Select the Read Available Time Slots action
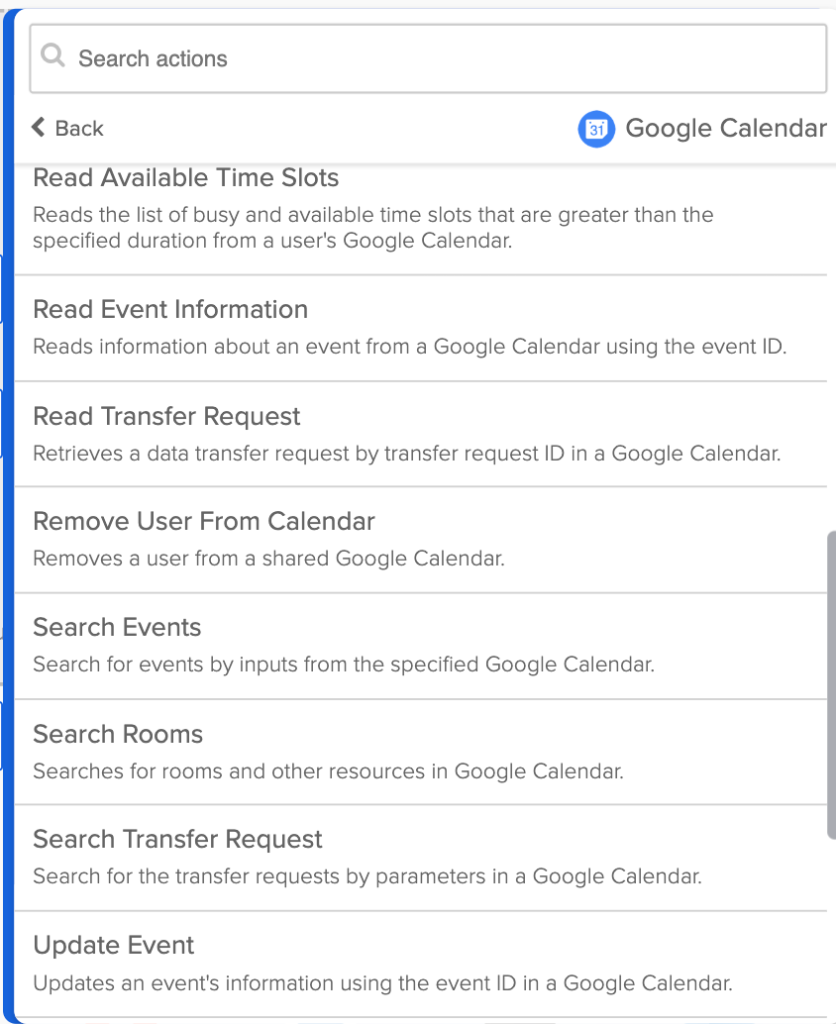The height and width of the screenshot is (1024, 836). click(185, 177)
